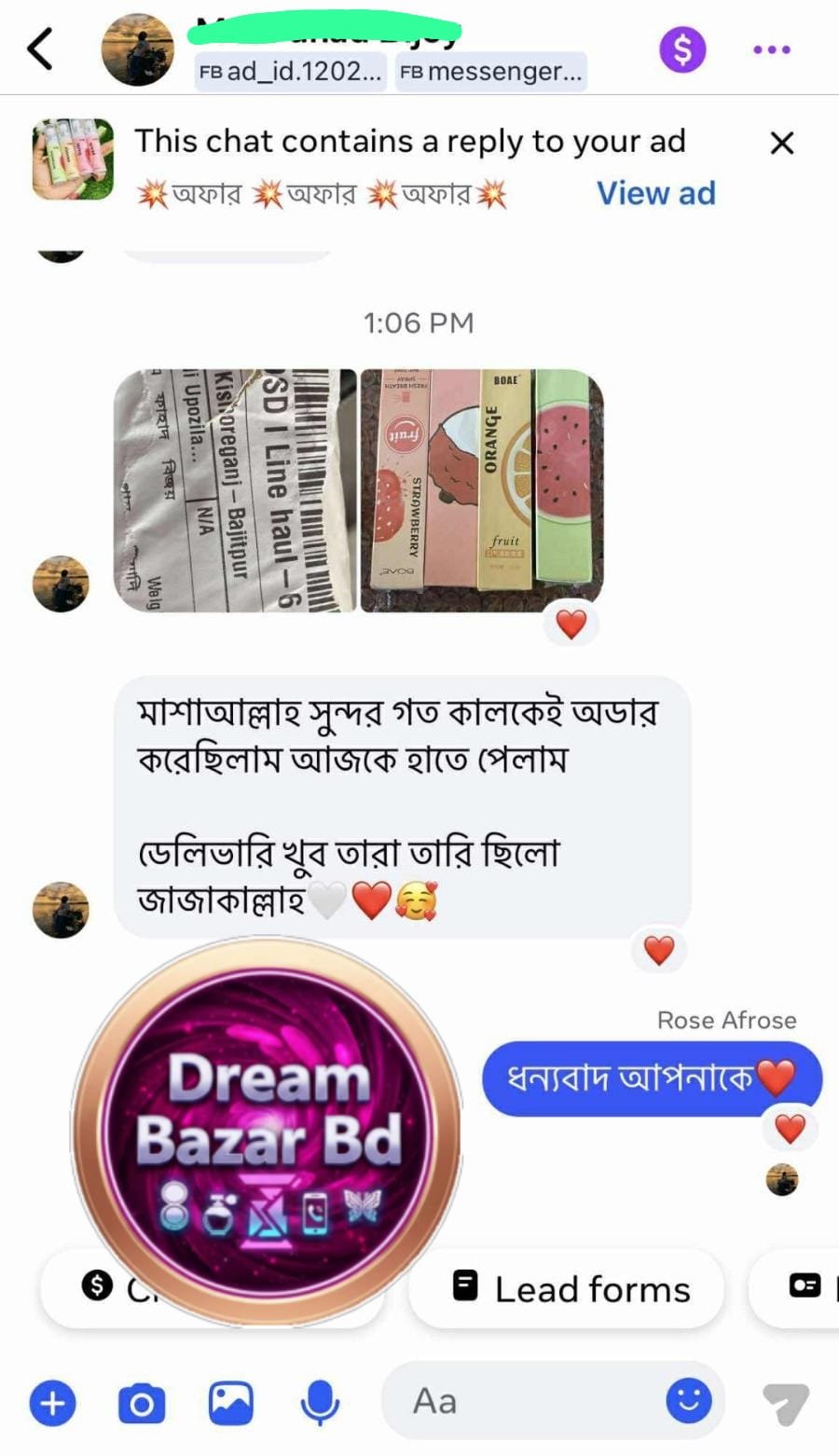Open the contact's profile picture in header
This screenshot has width=839, height=1456.
[x=138, y=49]
